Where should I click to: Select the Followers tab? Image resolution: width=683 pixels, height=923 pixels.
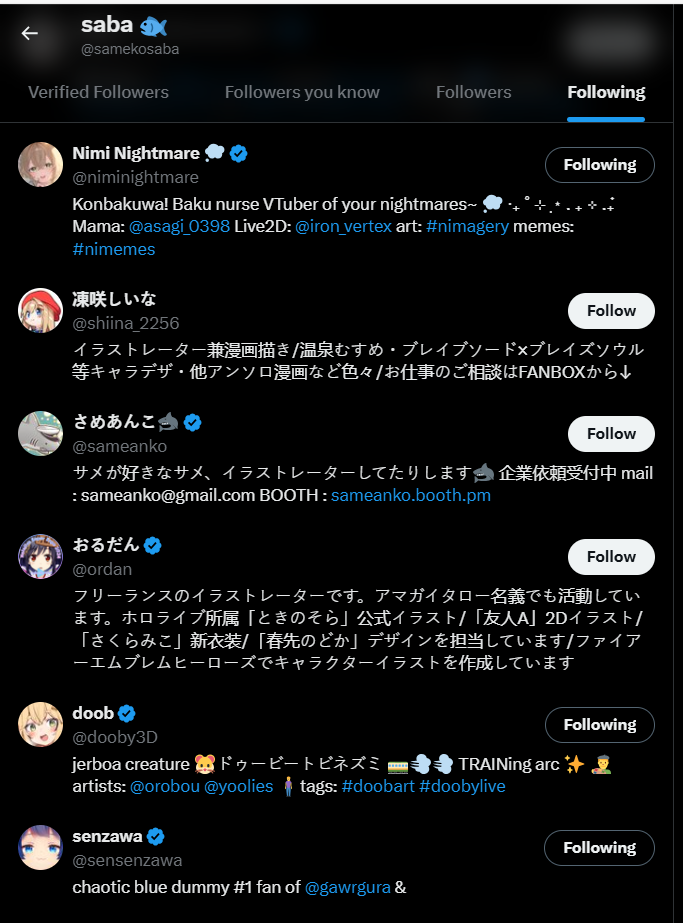(x=473, y=92)
